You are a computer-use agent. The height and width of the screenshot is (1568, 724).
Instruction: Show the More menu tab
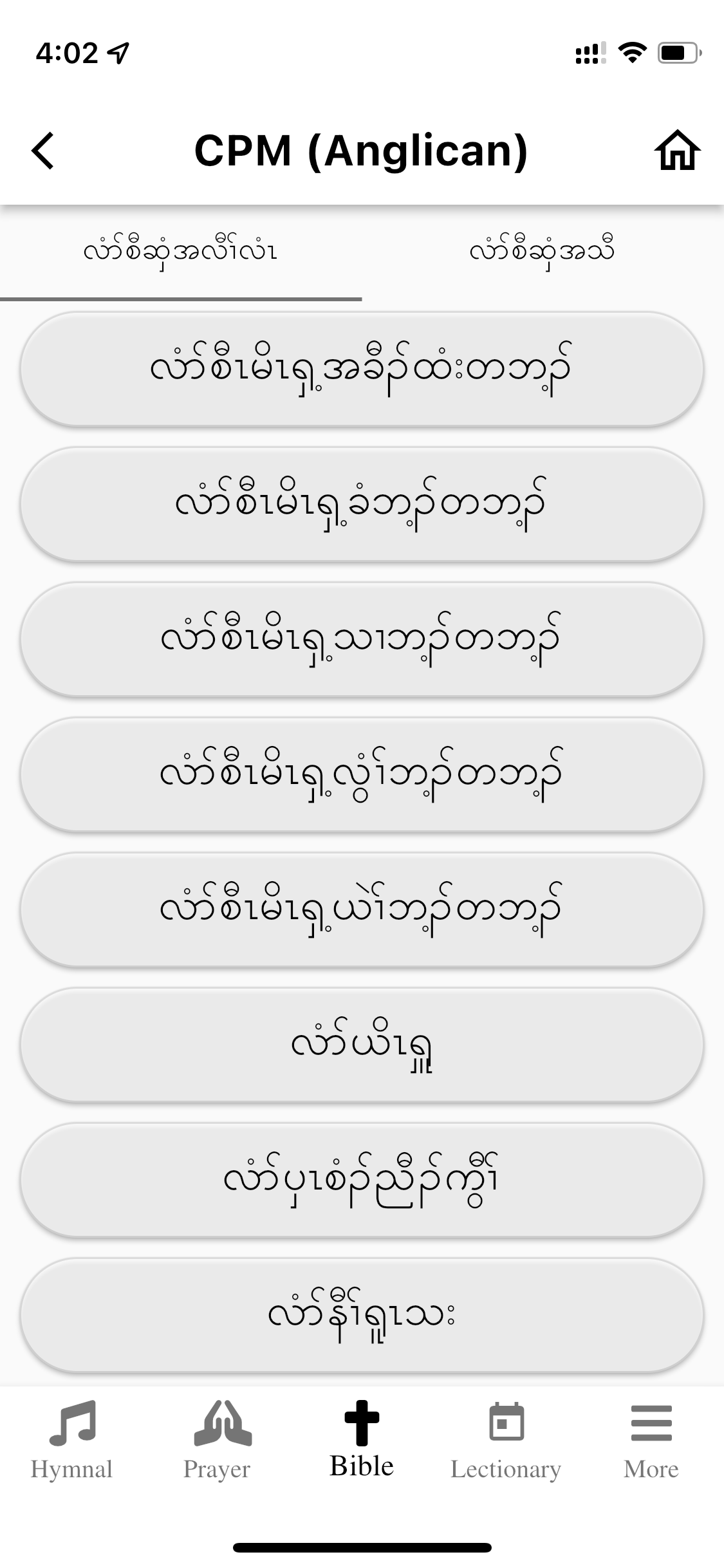651,1441
